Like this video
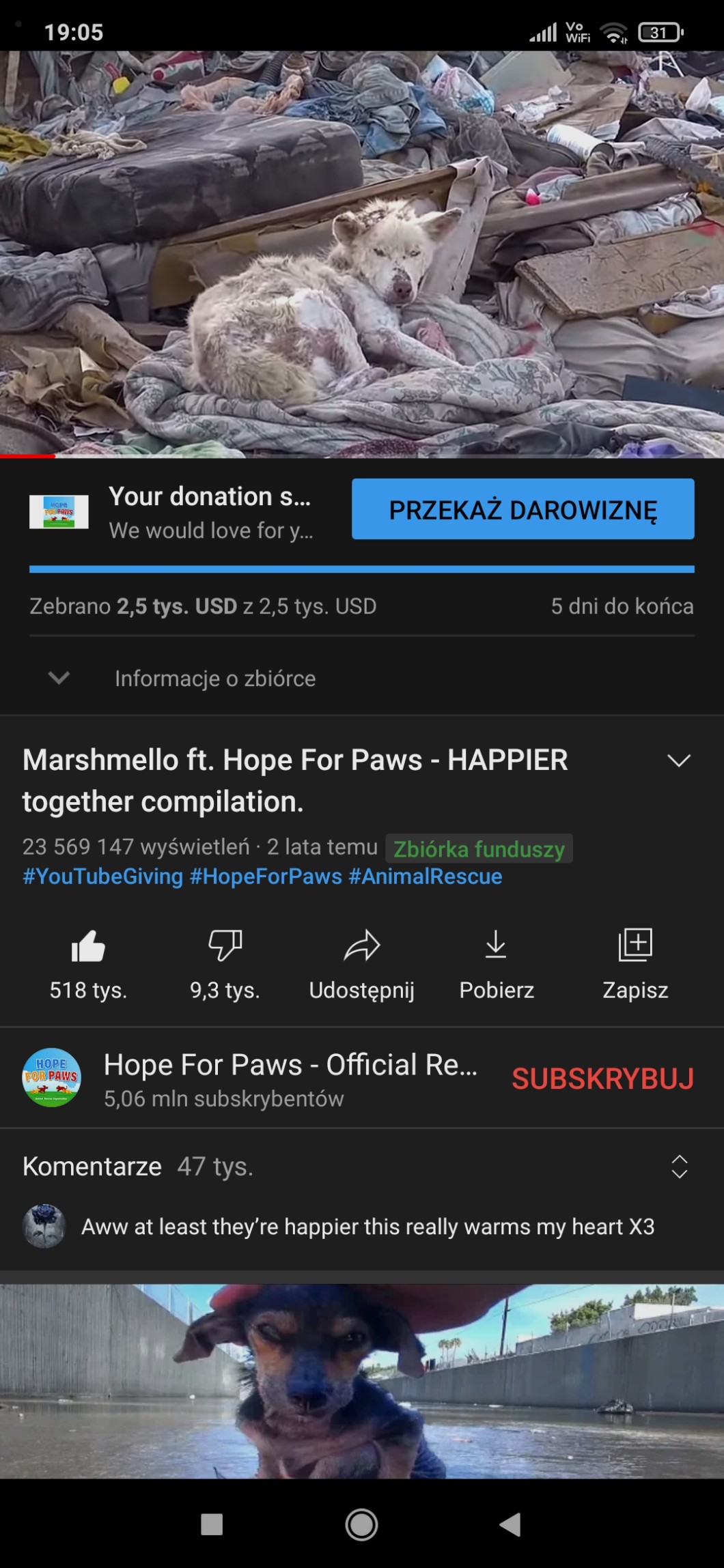This screenshot has width=724, height=1568. (x=88, y=946)
